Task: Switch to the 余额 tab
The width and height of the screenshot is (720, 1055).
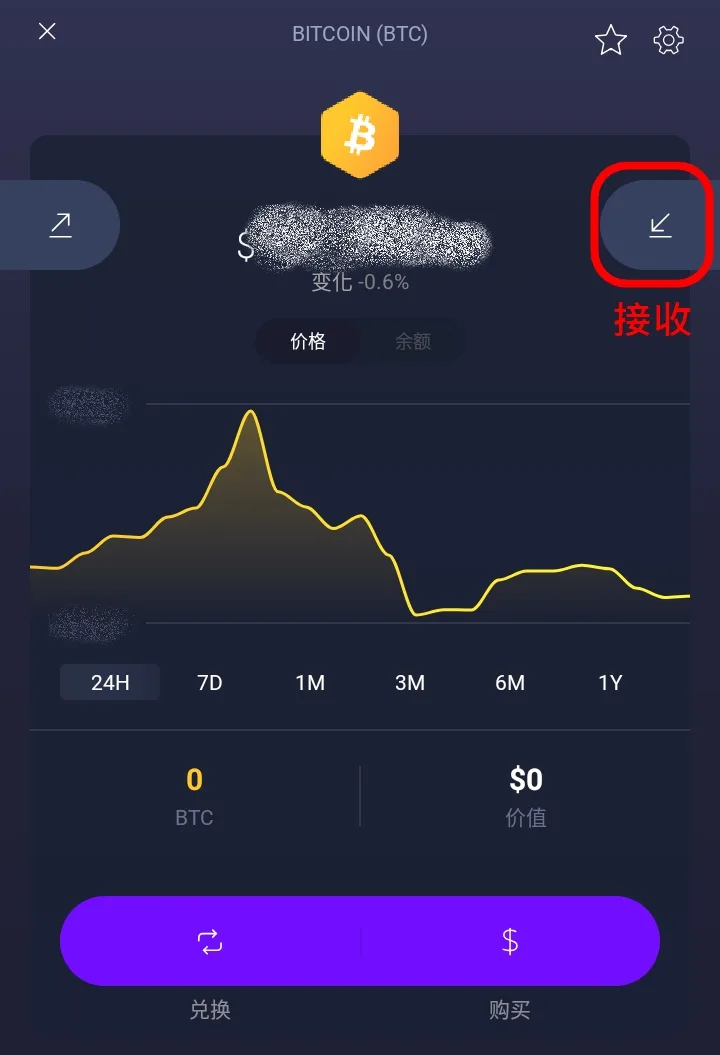Action: [412, 342]
